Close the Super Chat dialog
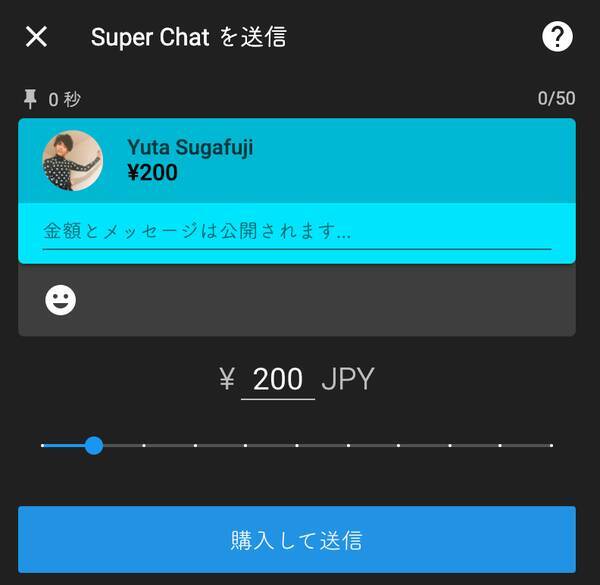The height and width of the screenshot is (585, 600). [x=36, y=37]
